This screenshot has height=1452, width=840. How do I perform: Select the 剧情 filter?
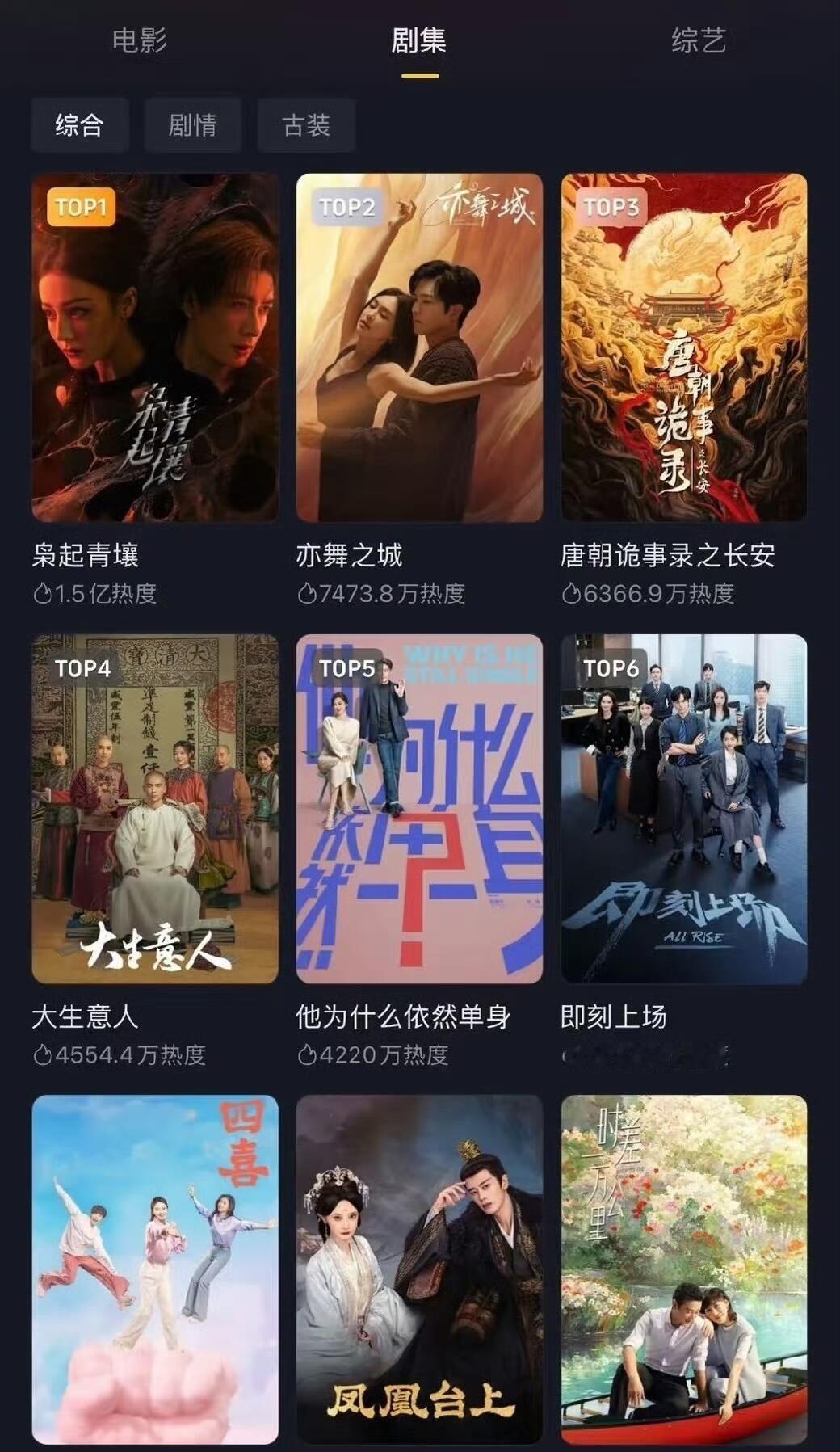193,124
